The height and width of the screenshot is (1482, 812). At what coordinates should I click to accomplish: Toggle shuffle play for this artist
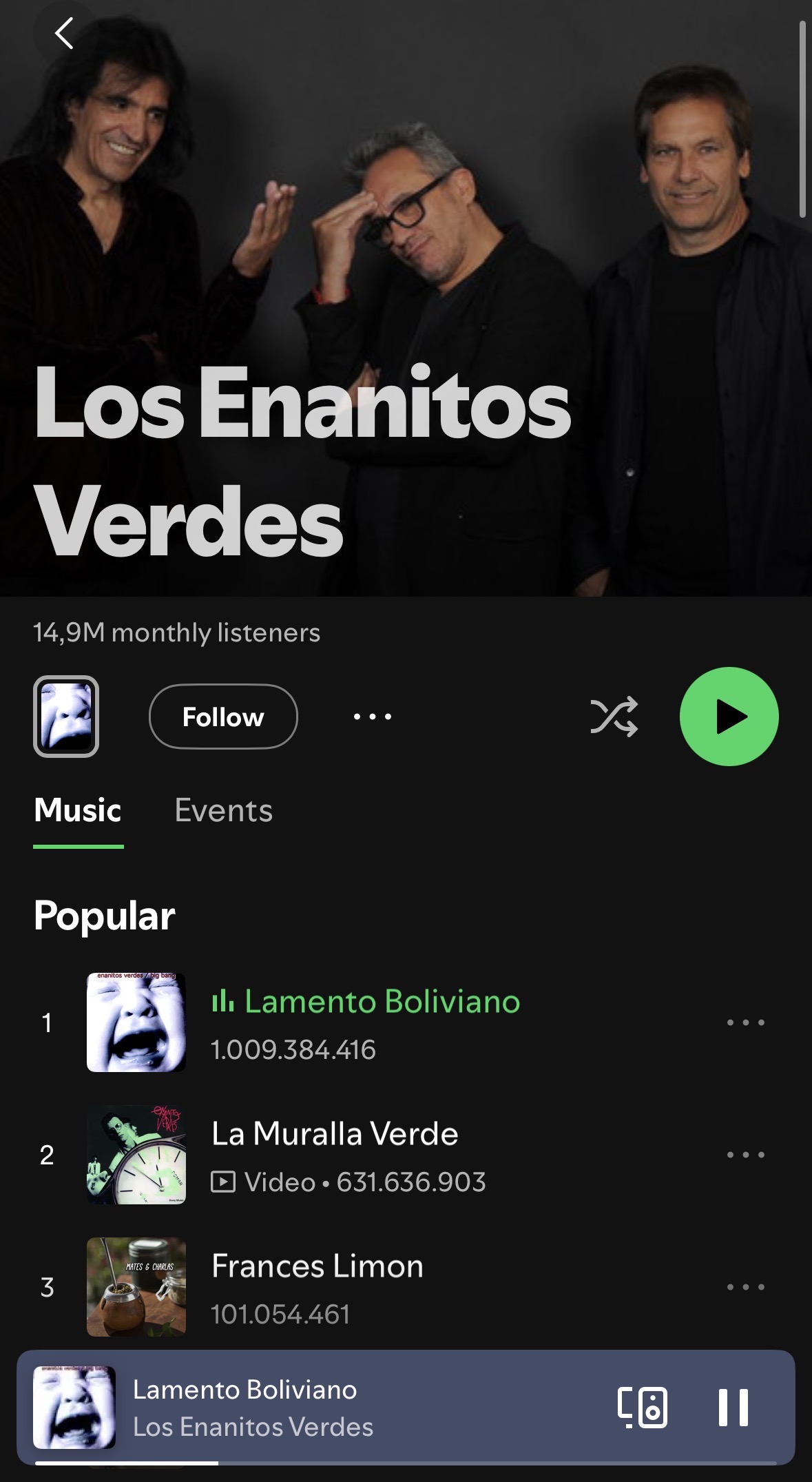pyautogui.click(x=614, y=717)
